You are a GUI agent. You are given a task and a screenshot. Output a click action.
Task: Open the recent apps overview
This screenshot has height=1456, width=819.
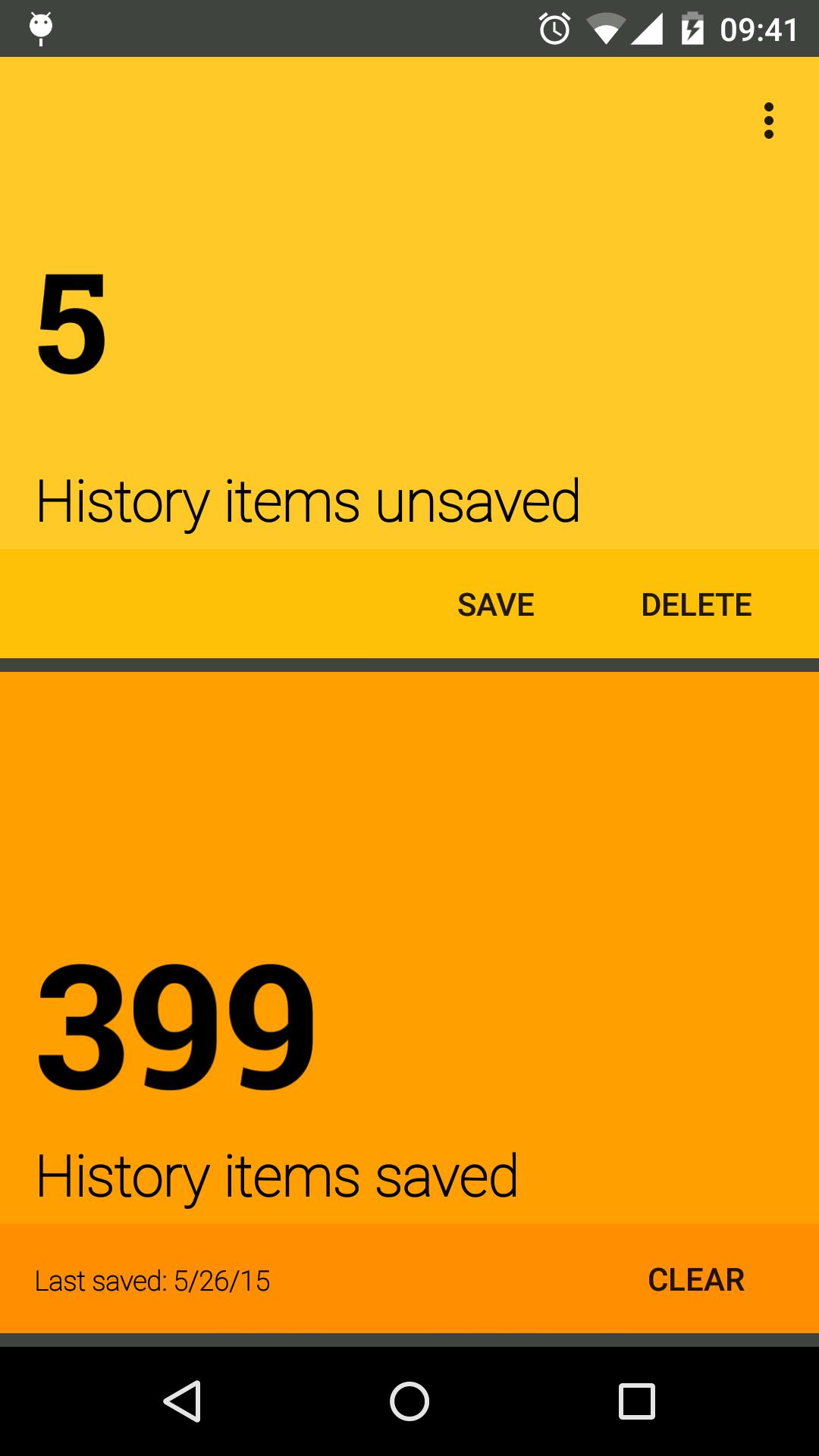[x=636, y=1401]
